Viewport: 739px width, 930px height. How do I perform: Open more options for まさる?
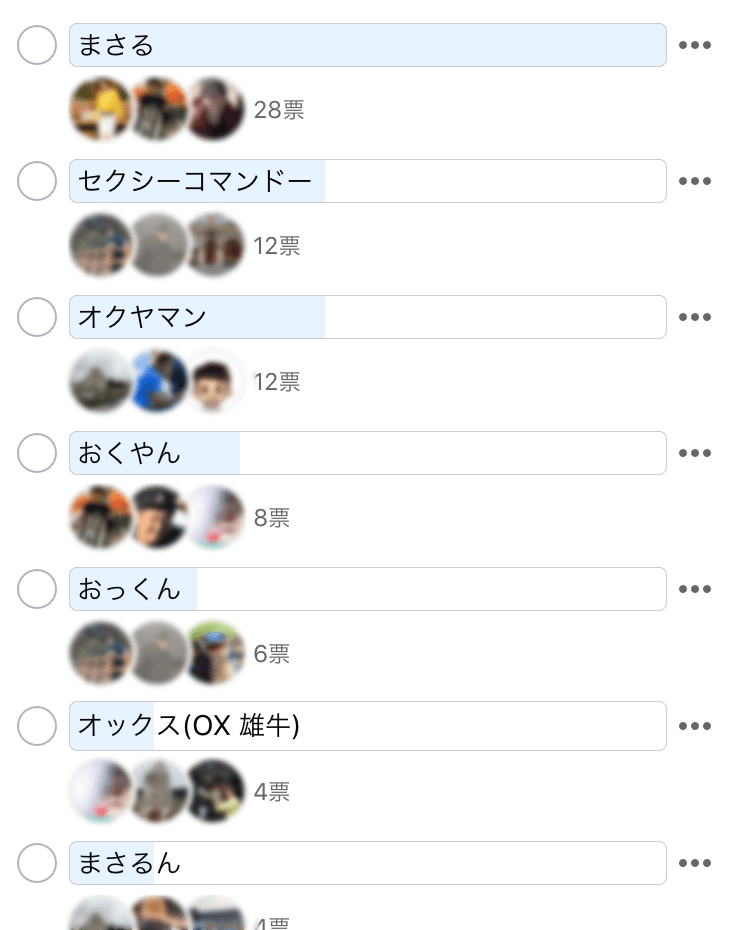tap(694, 45)
